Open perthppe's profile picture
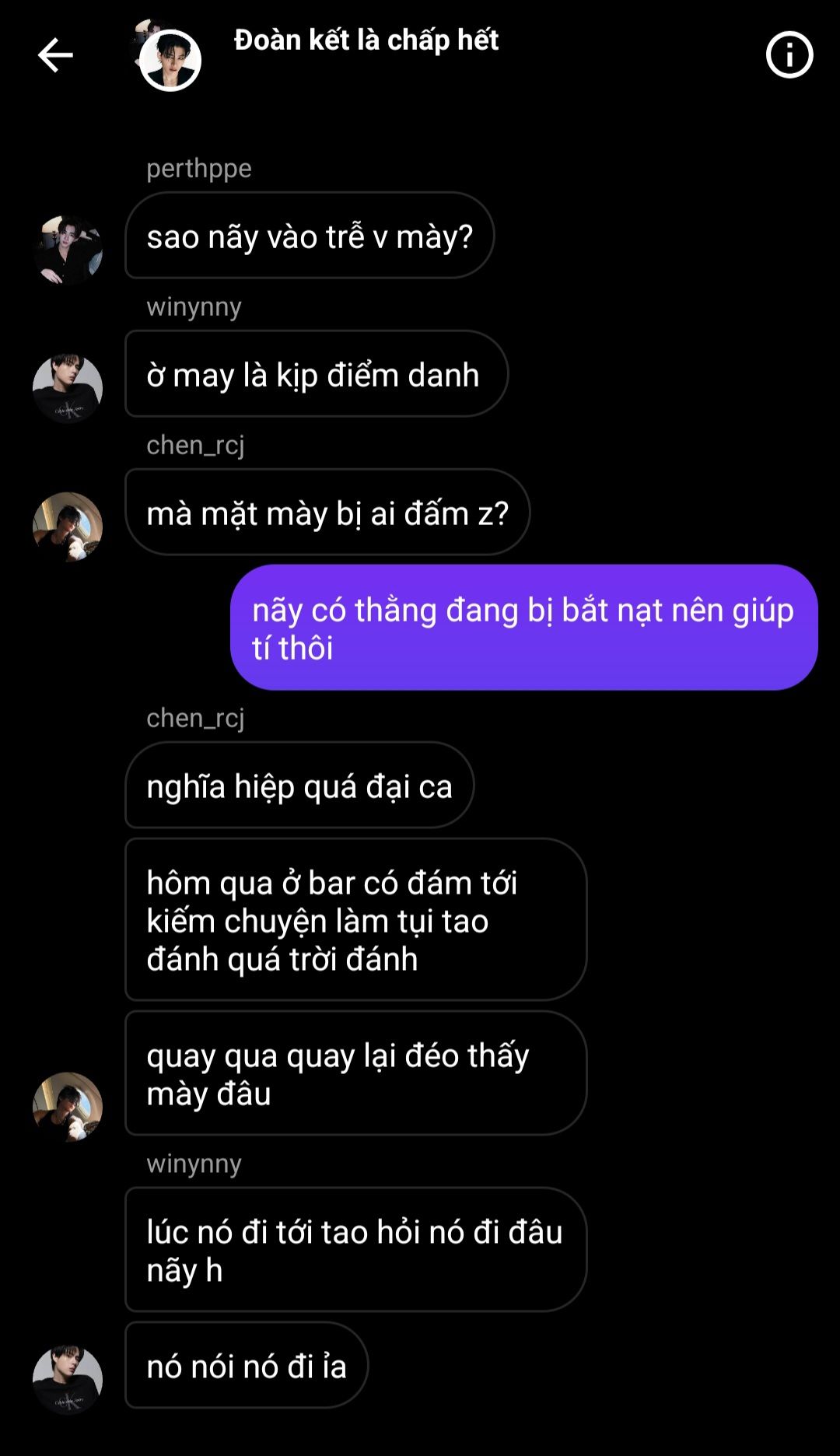The width and height of the screenshot is (840, 1456). point(68,250)
